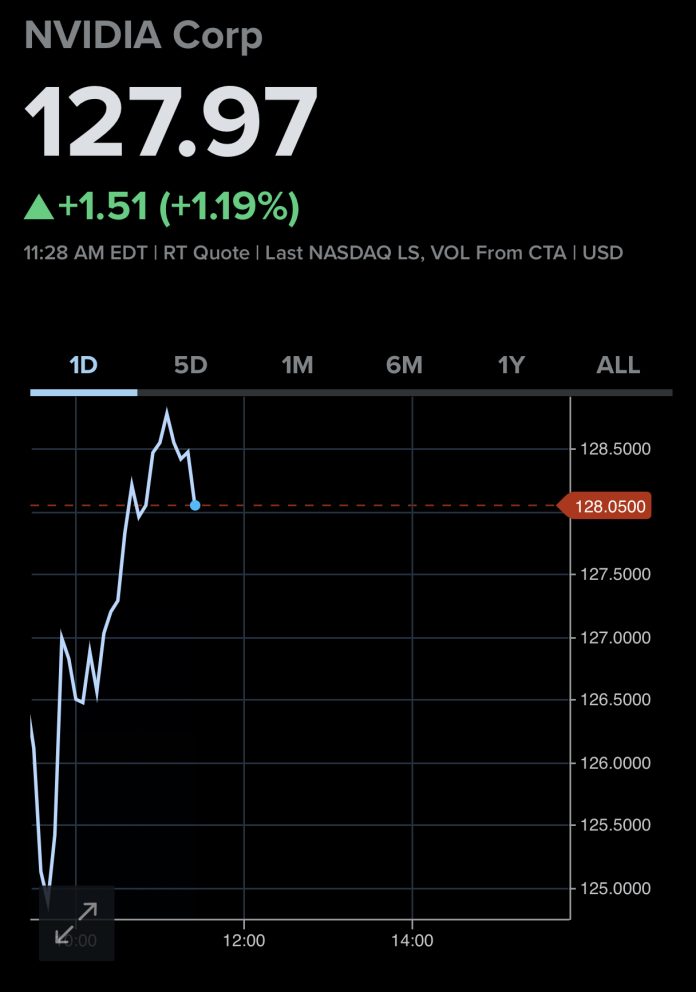Show the ALL time chart
The width and height of the screenshot is (696, 992).
[618, 365]
